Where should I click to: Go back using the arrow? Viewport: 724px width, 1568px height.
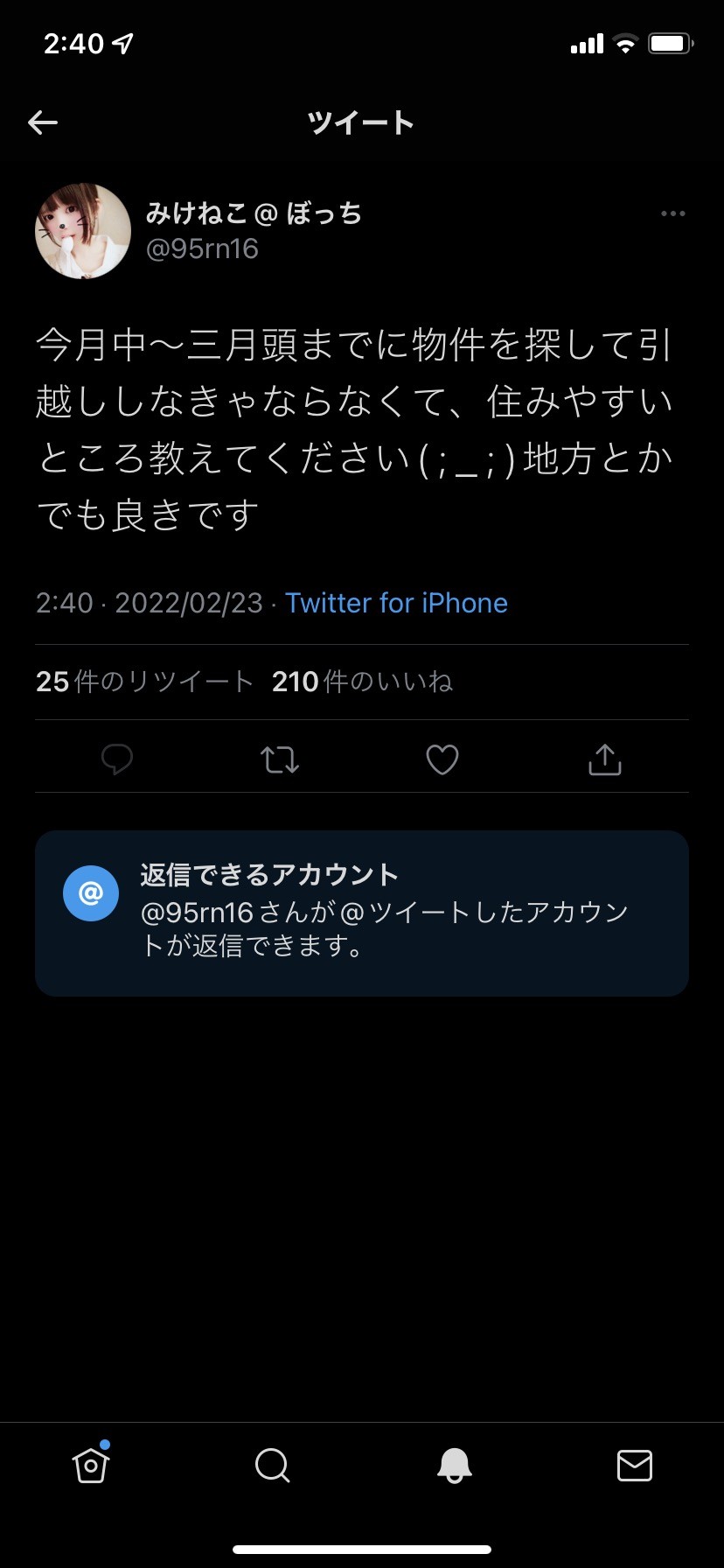(43, 122)
